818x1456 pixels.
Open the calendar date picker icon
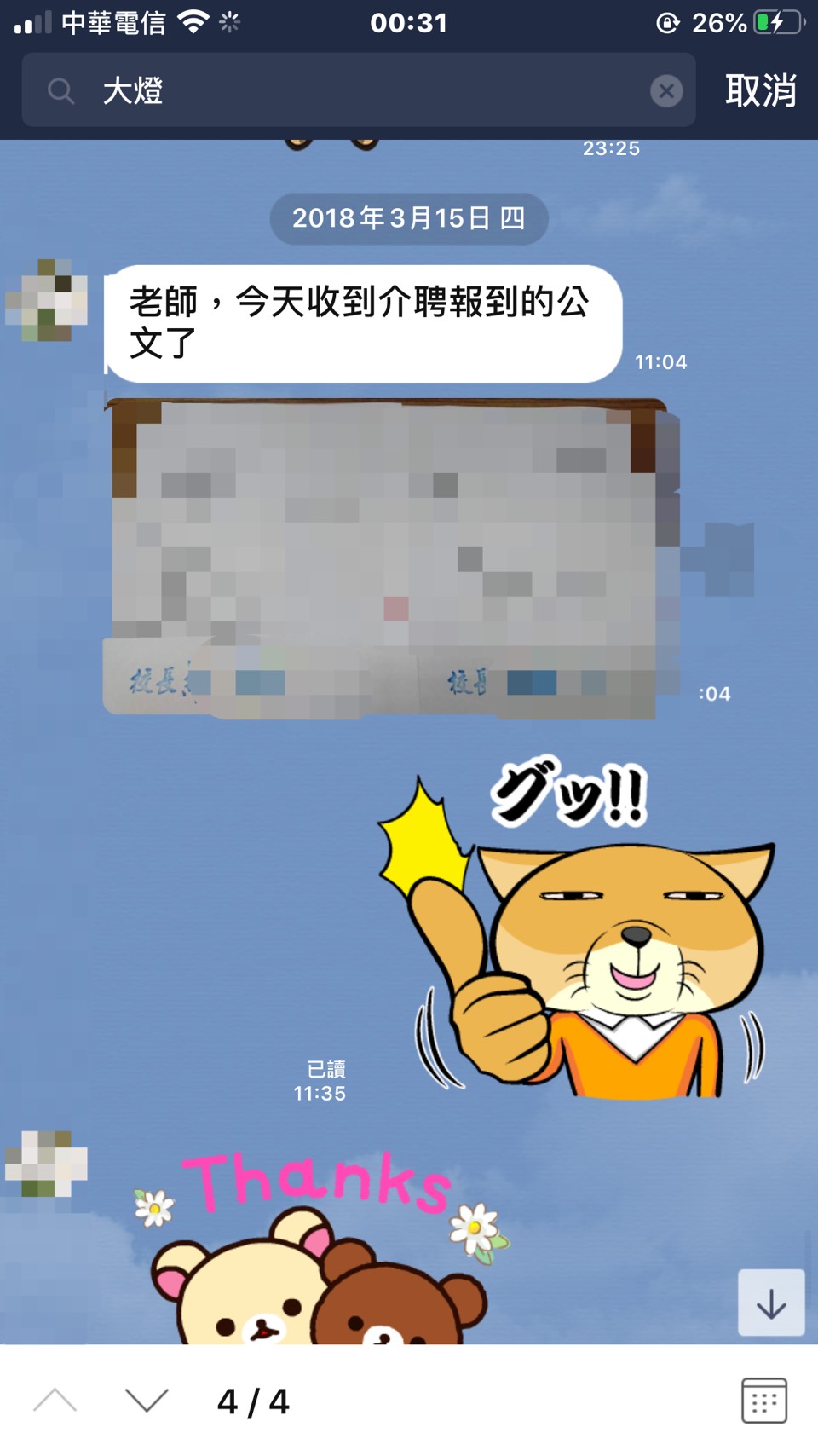click(763, 1400)
